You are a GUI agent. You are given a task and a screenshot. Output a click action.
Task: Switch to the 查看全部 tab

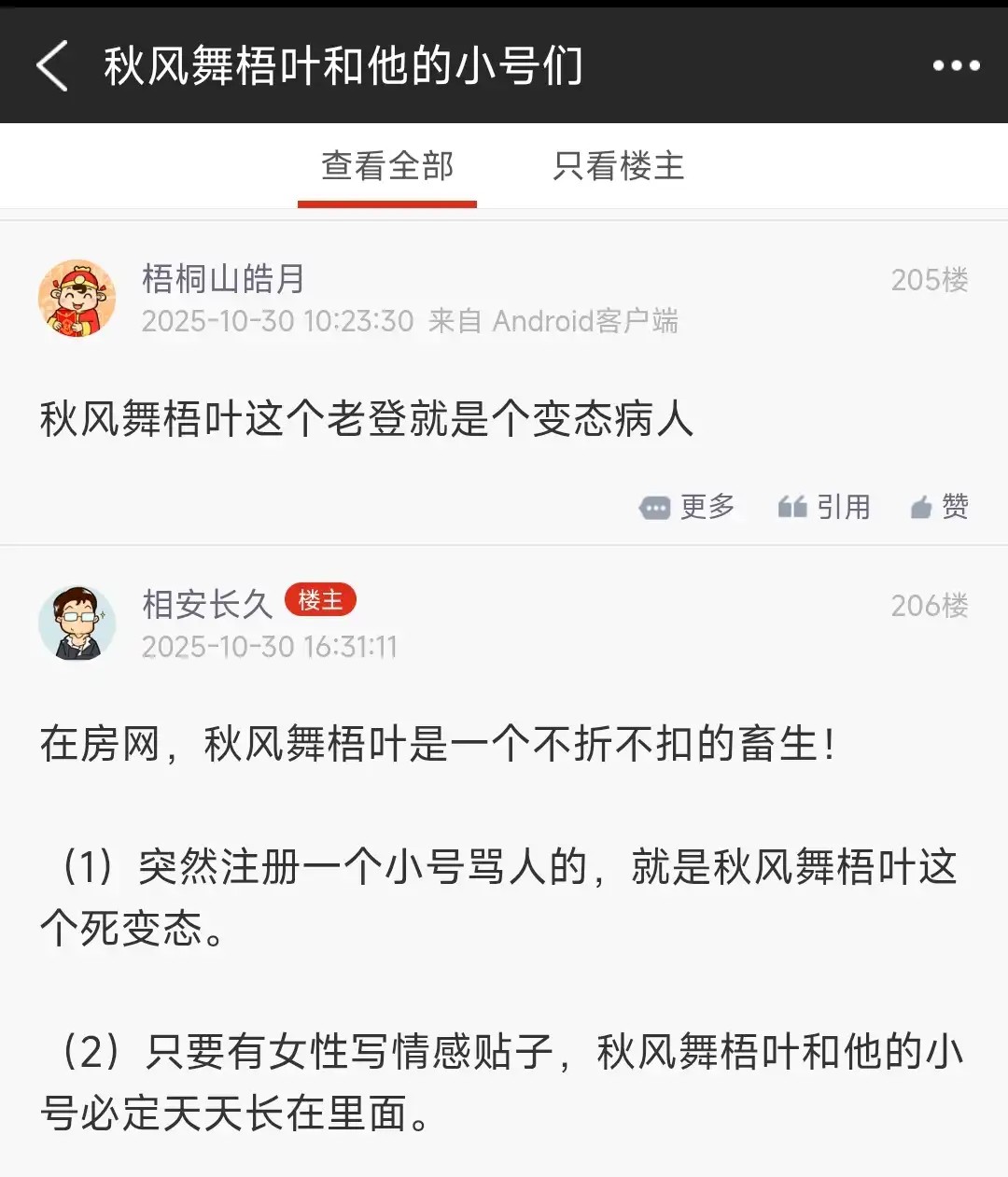click(x=387, y=166)
